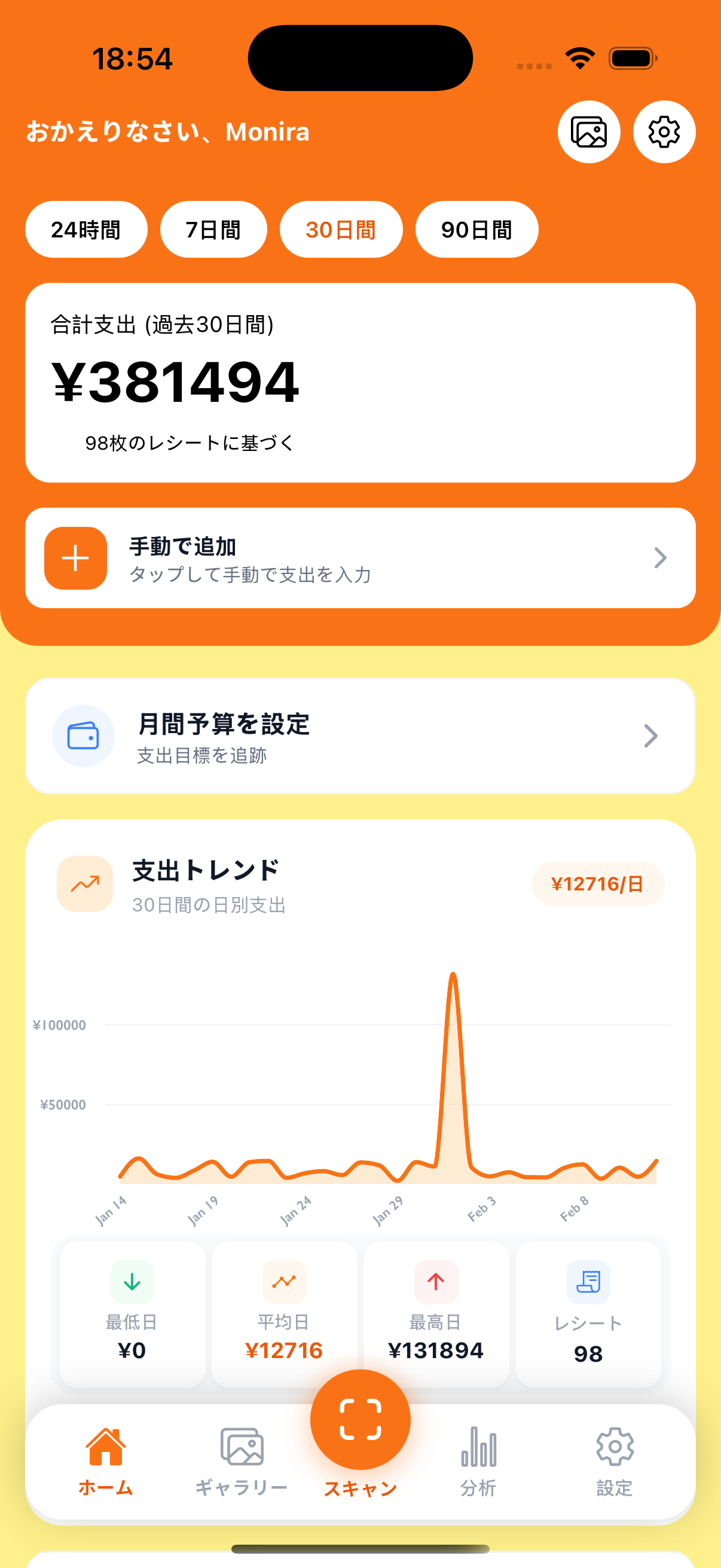Select the 24時間 period filter
Screen dimensions: 721x1568
[85, 230]
